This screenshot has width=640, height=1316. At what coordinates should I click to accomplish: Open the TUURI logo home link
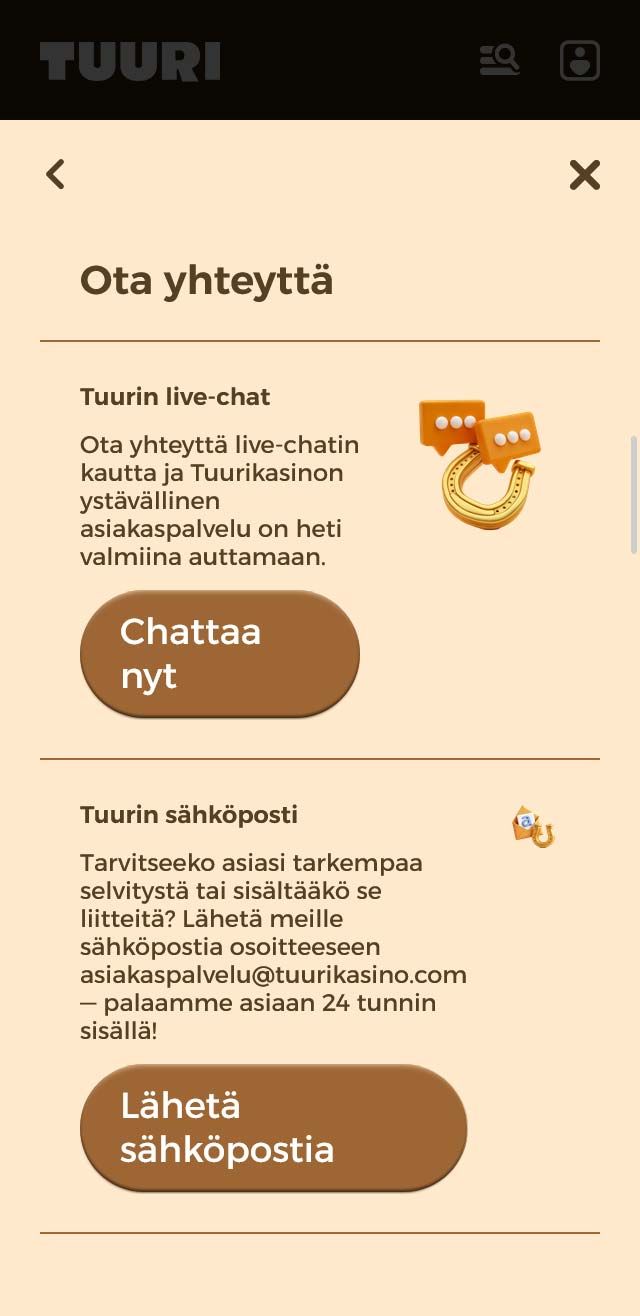130,61
